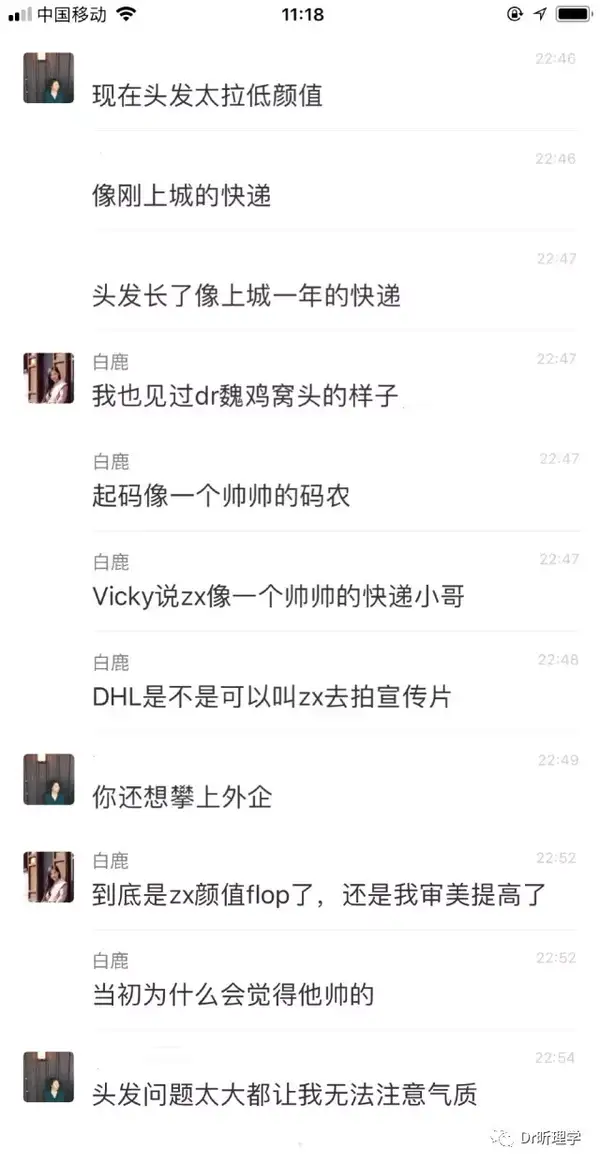Open 白鹿's avatar beside 到底是zx颜值flop了
The height and width of the screenshot is (1164, 600).
tap(48, 877)
